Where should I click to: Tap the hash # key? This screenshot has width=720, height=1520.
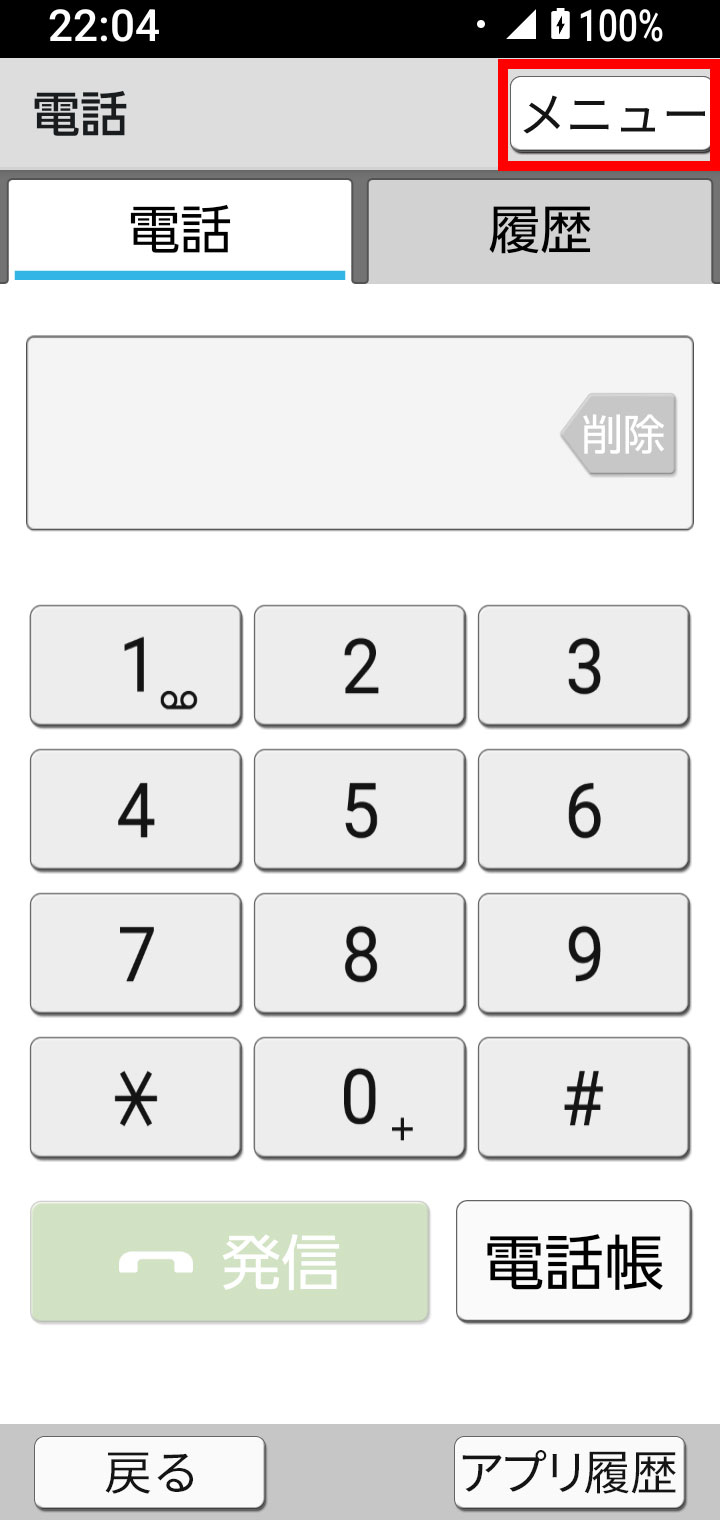pos(584,1097)
